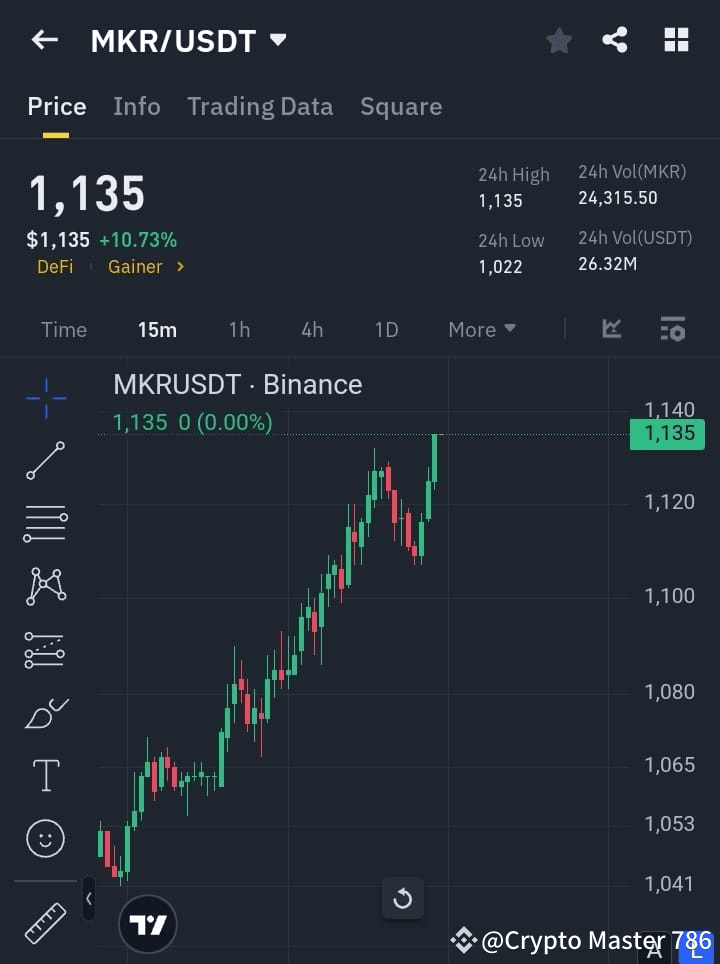
Task: Expand the More timeframes dropdown
Action: [x=481, y=329]
